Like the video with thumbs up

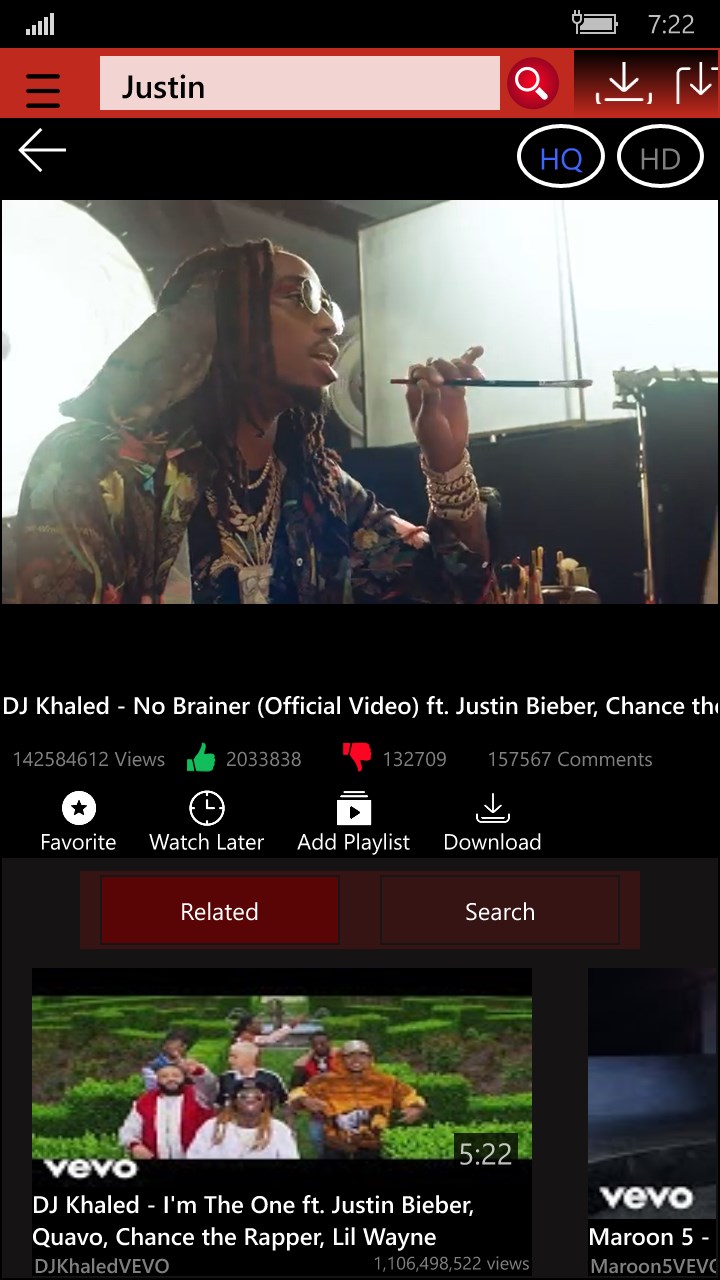pos(201,758)
